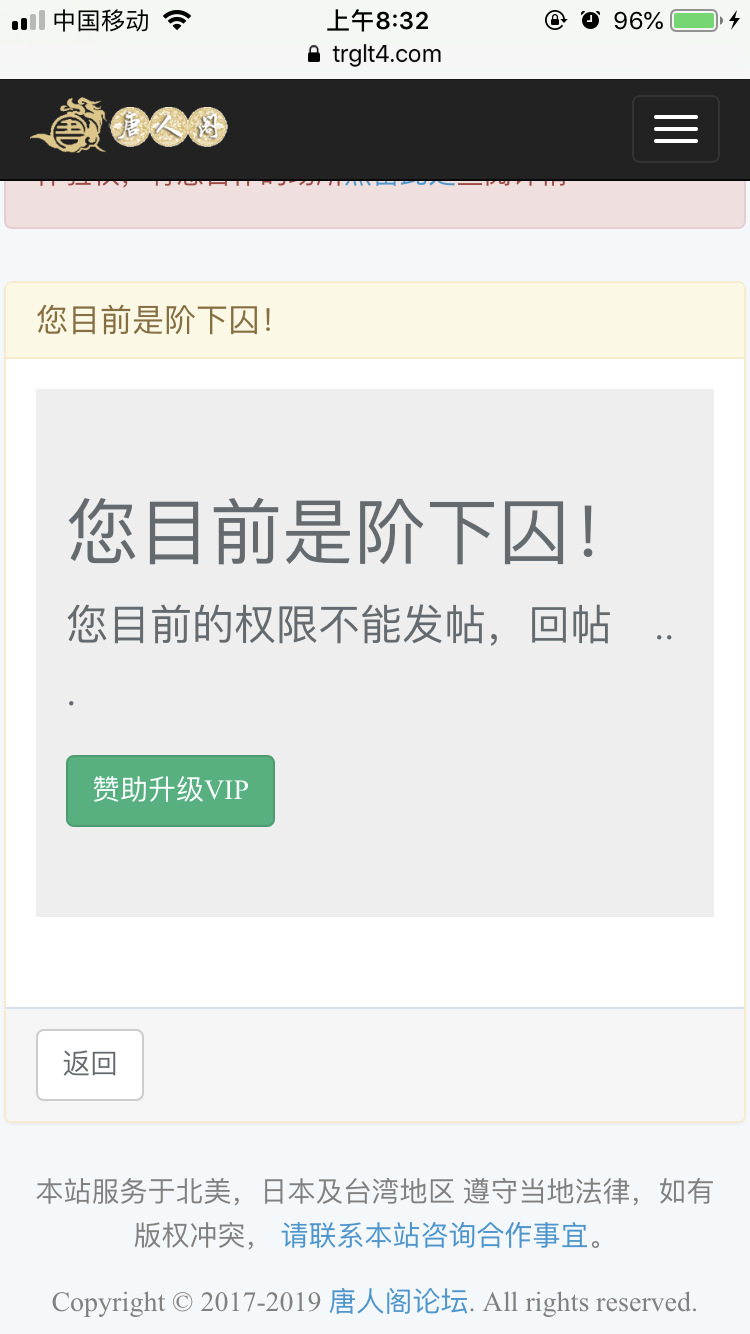Tap the 唐人阁 logo to go home

130,127
